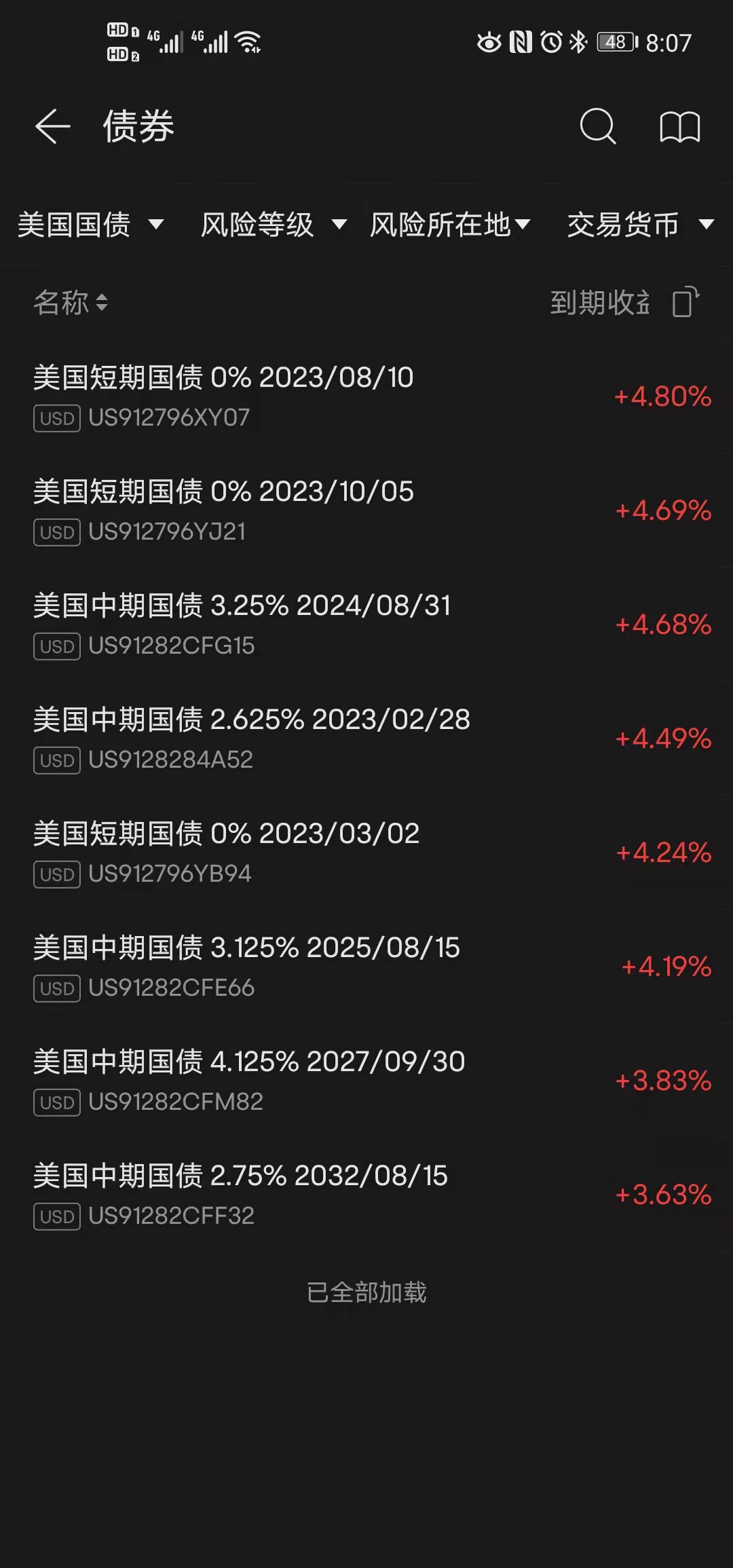Screen dimensions: 733x1568
Task: Go back from the 债券 page
Action: pyautogui.click(x=53, y=126)
